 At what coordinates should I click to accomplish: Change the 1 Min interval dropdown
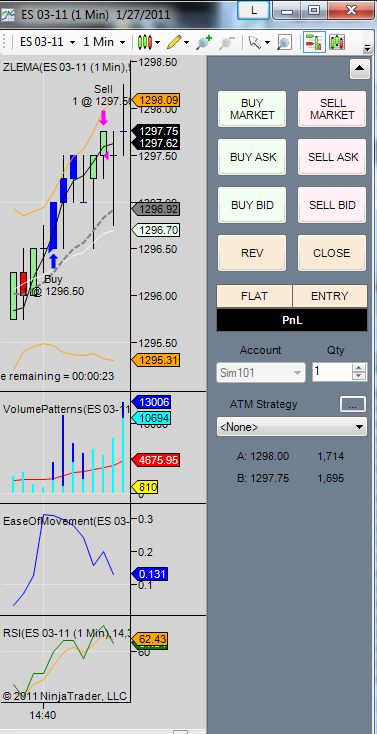click(x=104, y=42)
